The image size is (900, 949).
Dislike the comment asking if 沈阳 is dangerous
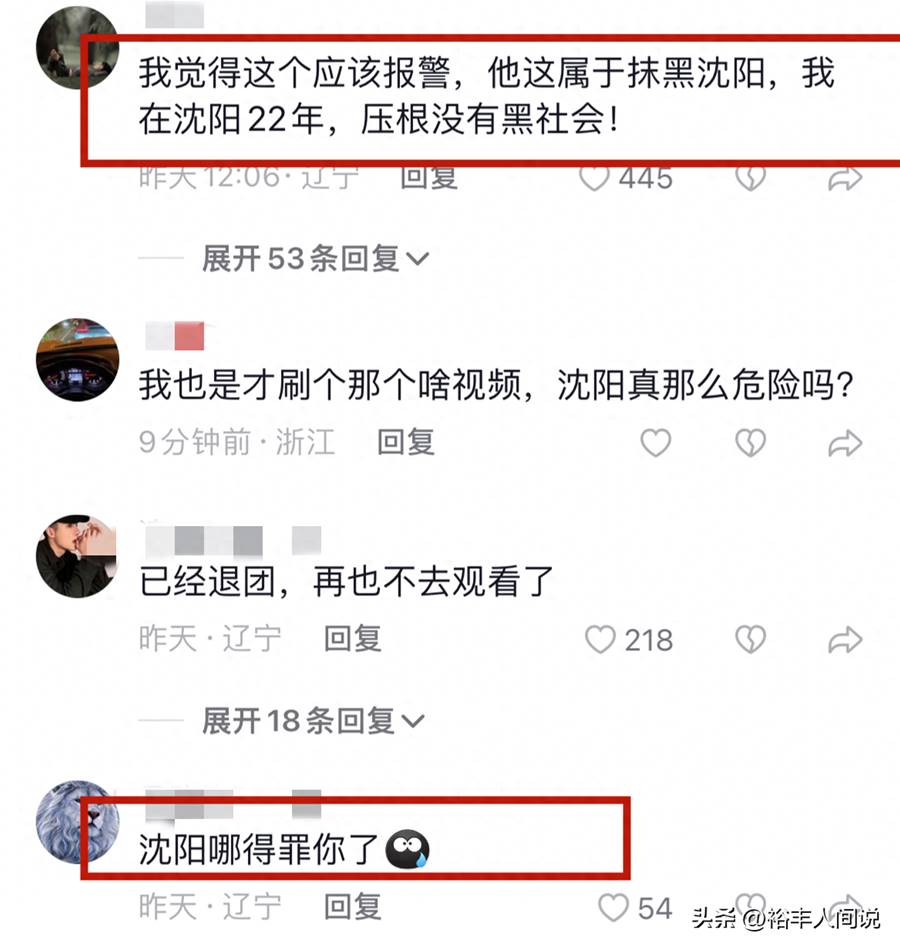pos(751,442)
